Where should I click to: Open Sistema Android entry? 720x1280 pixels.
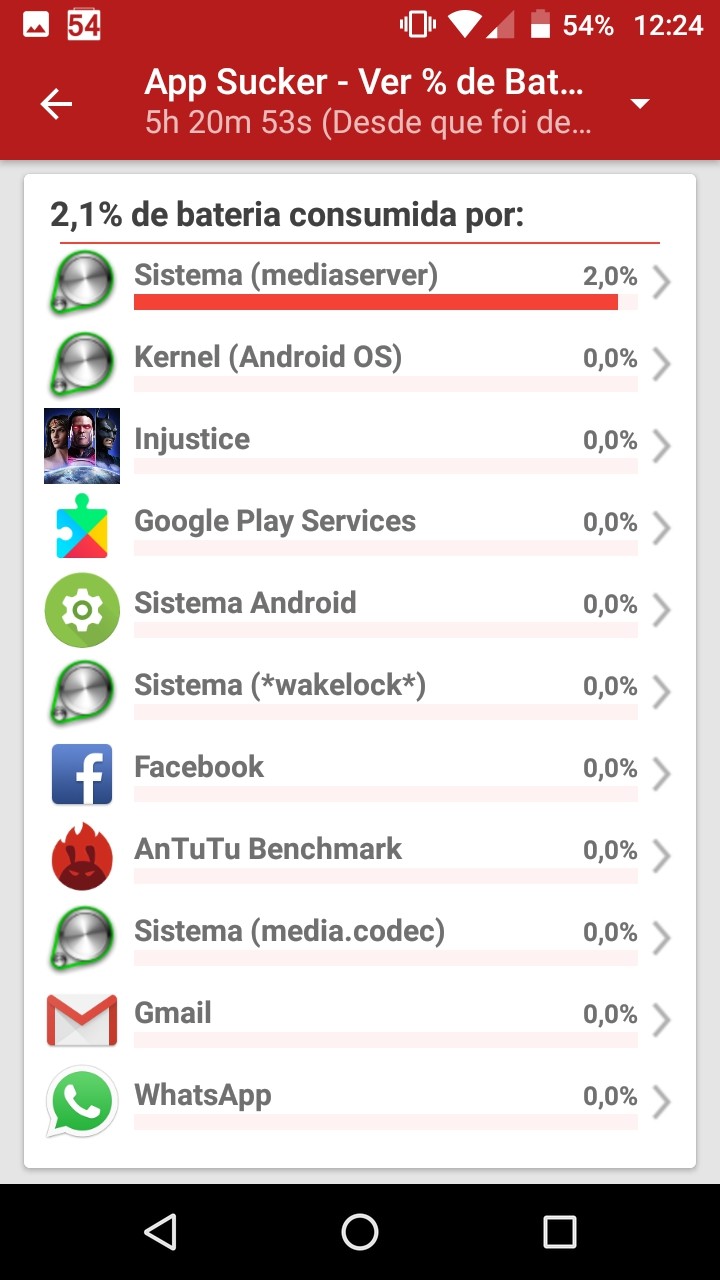(360, 612)
